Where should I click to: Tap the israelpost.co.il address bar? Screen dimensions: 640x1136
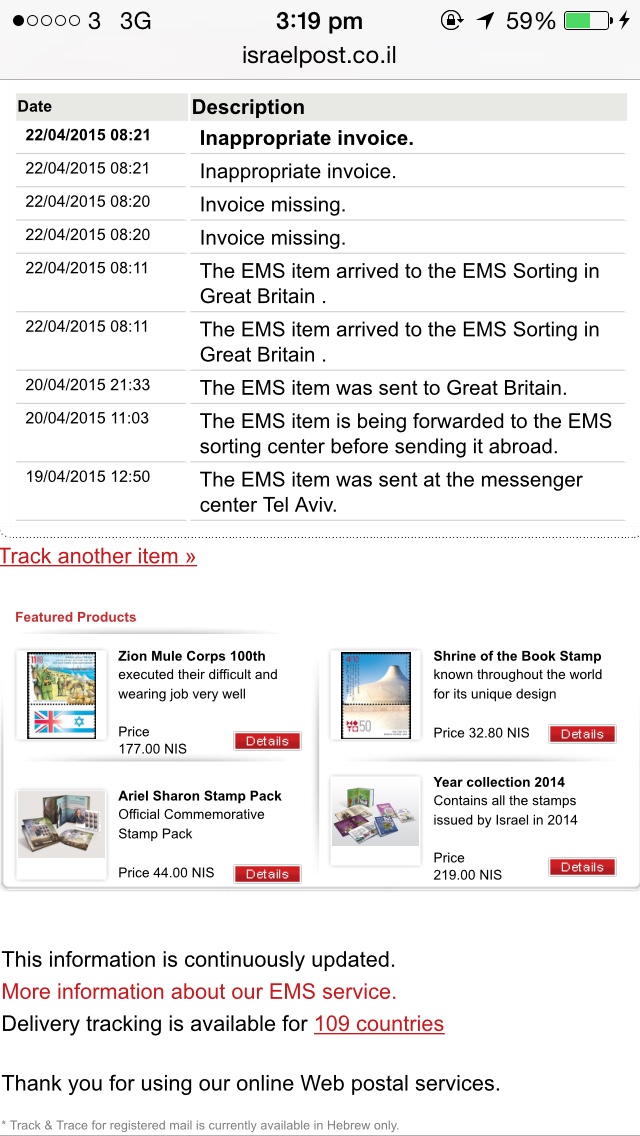tap(320, 57)
